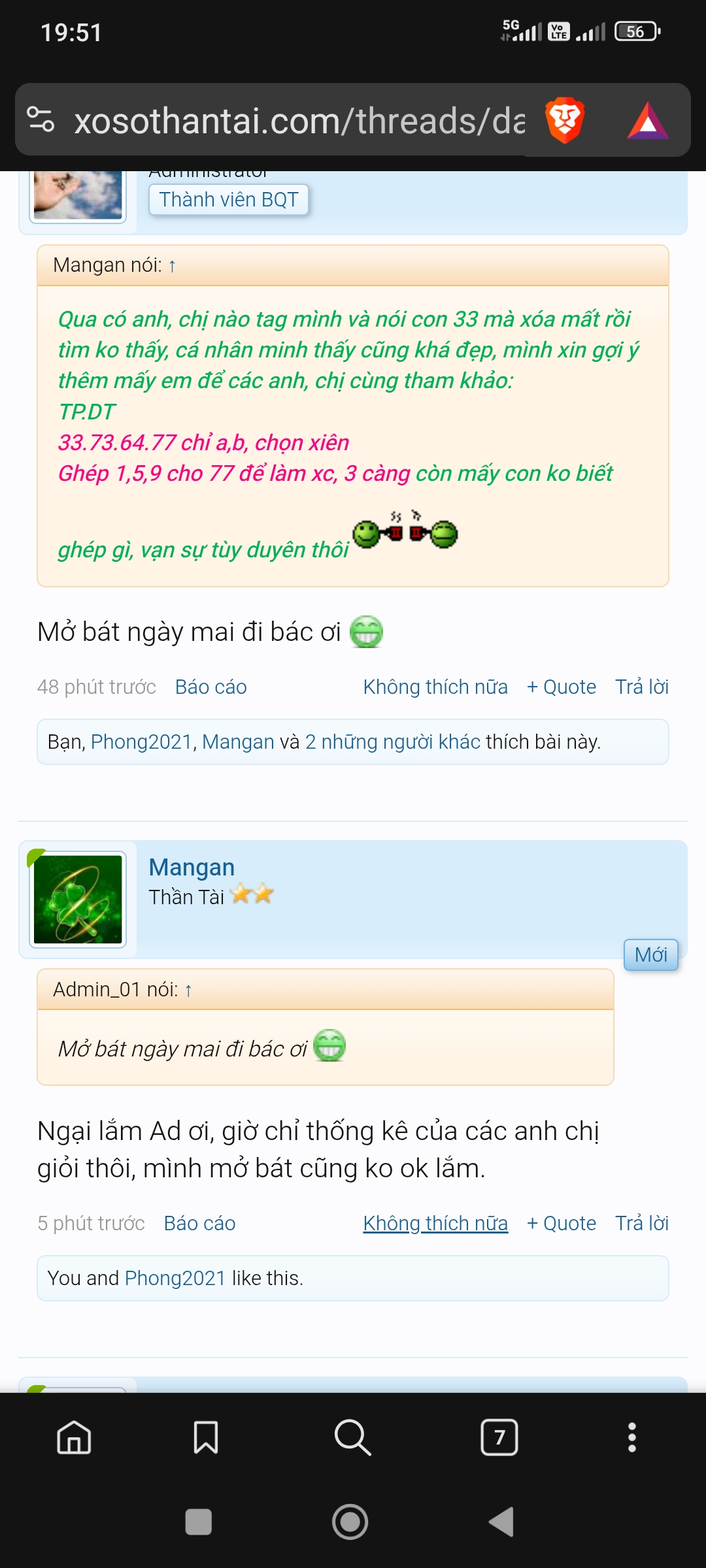The width and height of the screenshot is (706, 1568).
Task: Report Mangan's post from 5 phút trước
Action: pos(199,1223)
